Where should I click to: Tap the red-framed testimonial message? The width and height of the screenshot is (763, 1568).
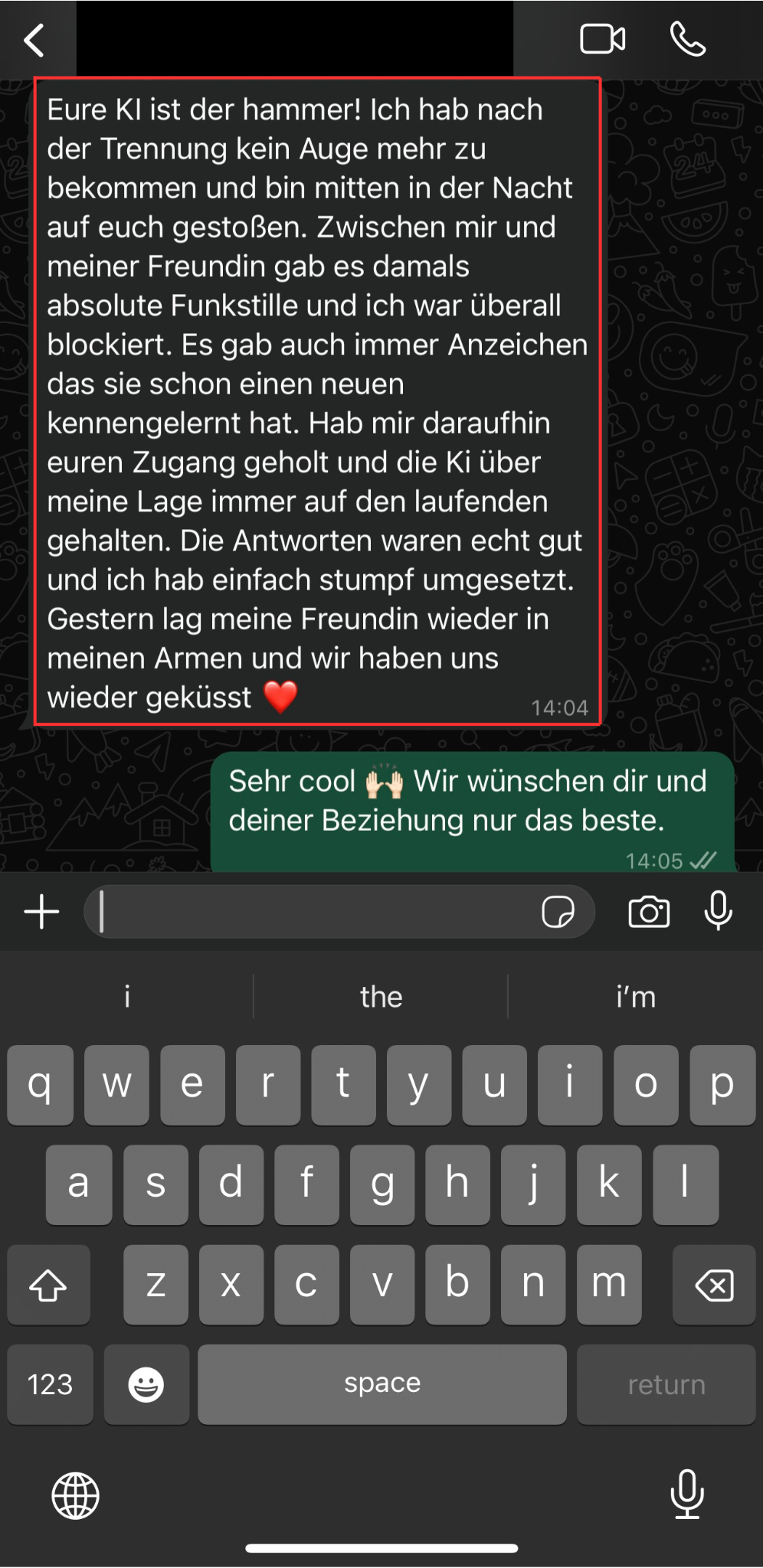click(x=318, y=398)
